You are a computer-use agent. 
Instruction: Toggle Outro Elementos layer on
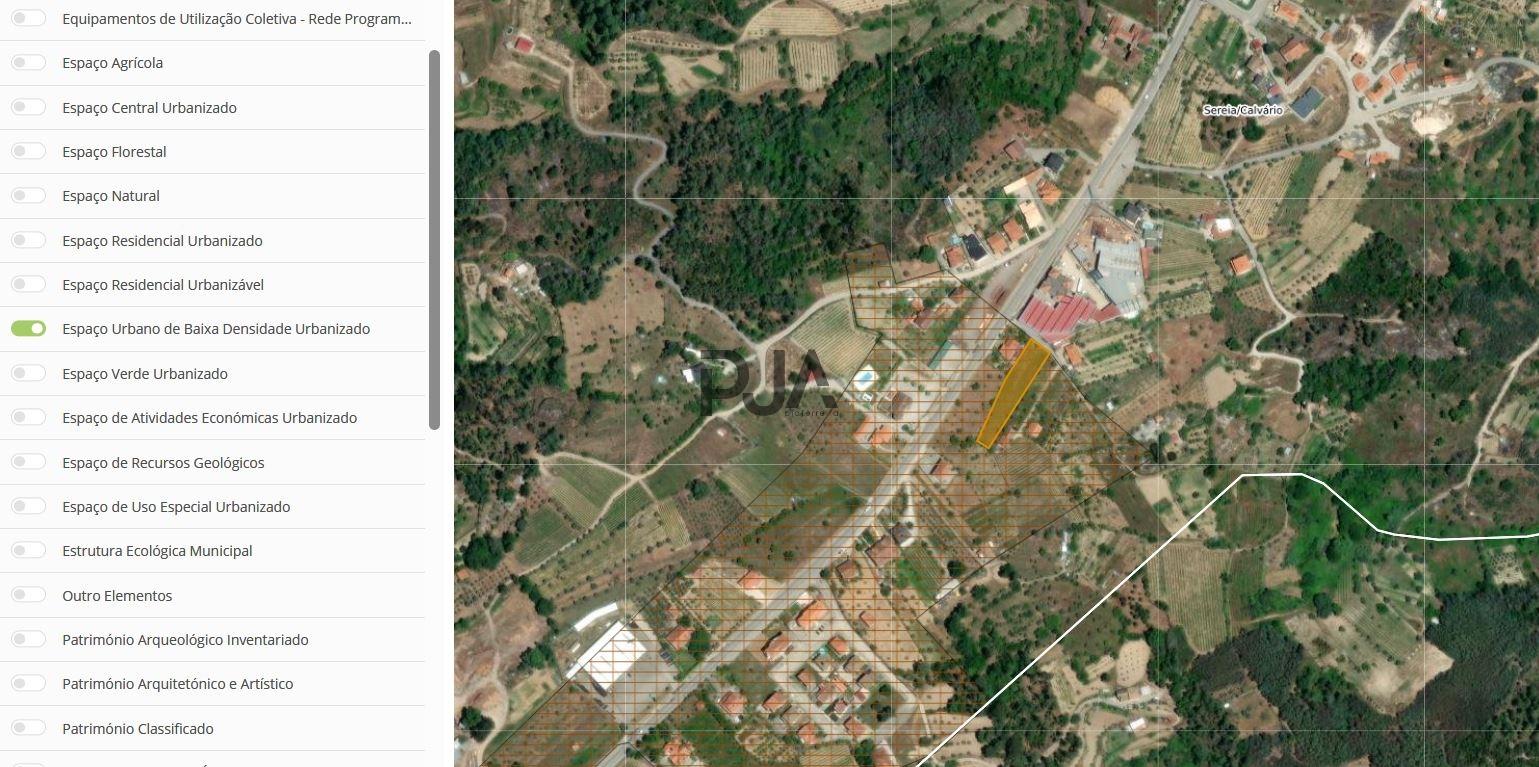(x=28, y=595)
